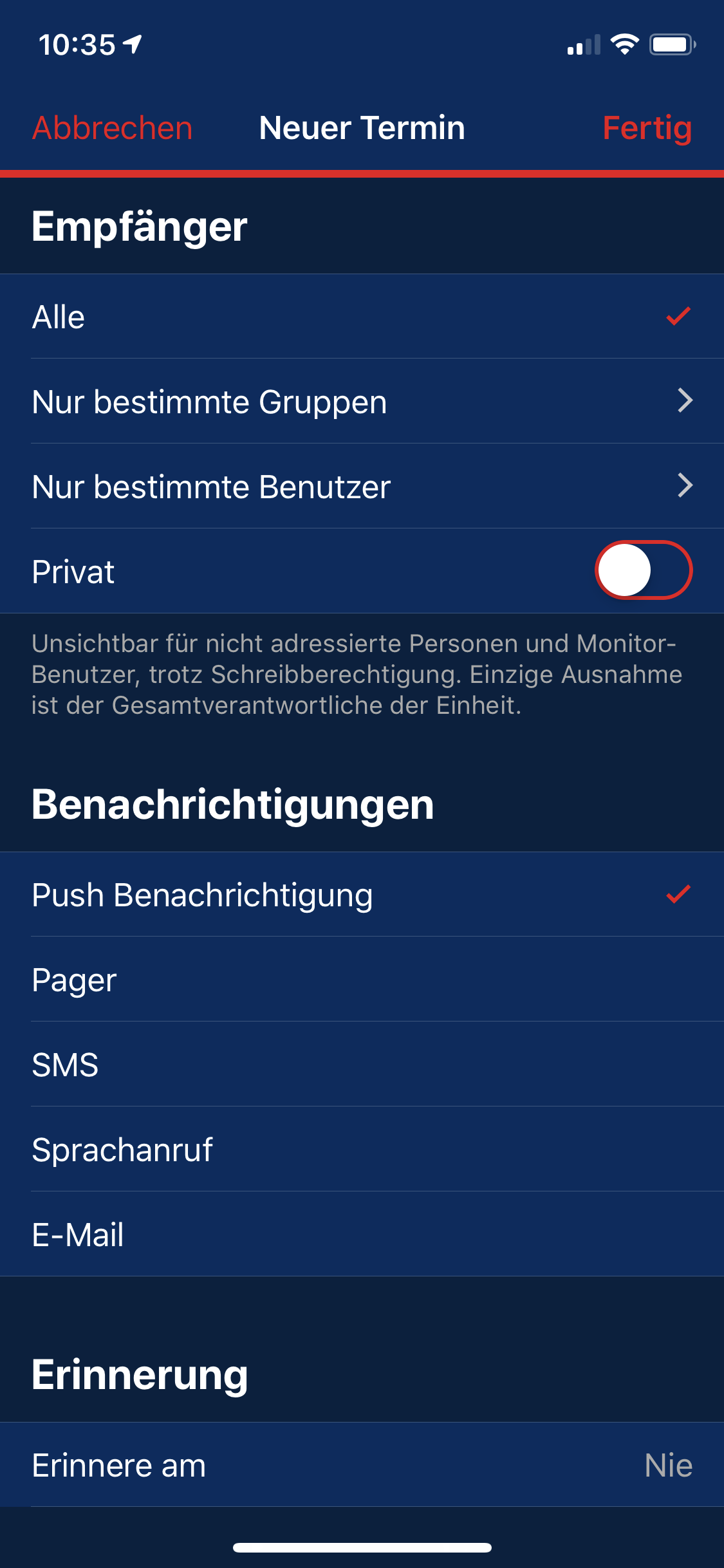The height and width of the screenshot is (1568, 724).
Task: Select E-Mail notification
Action: pyautogui.click(x=362, y=1234)
